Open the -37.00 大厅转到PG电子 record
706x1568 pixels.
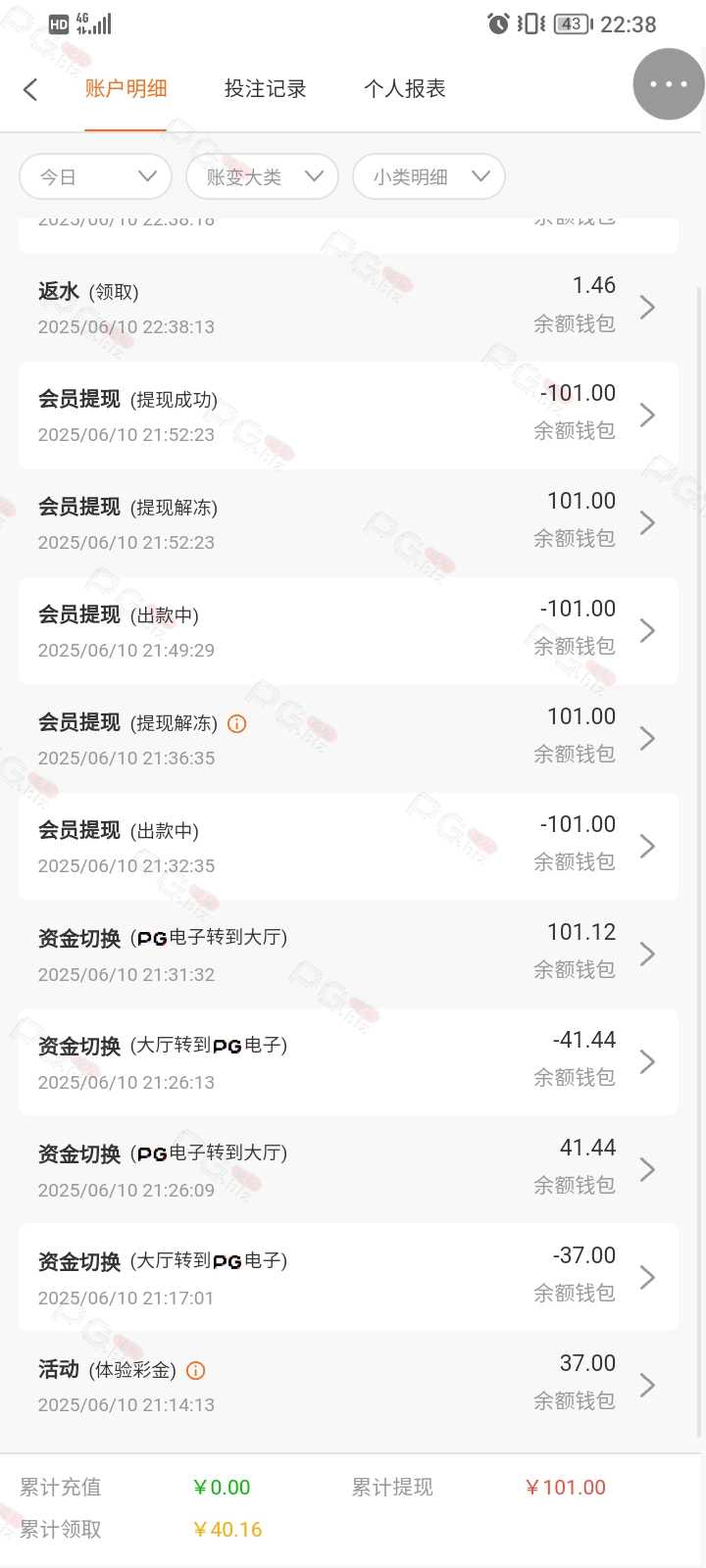(348, 1278)
